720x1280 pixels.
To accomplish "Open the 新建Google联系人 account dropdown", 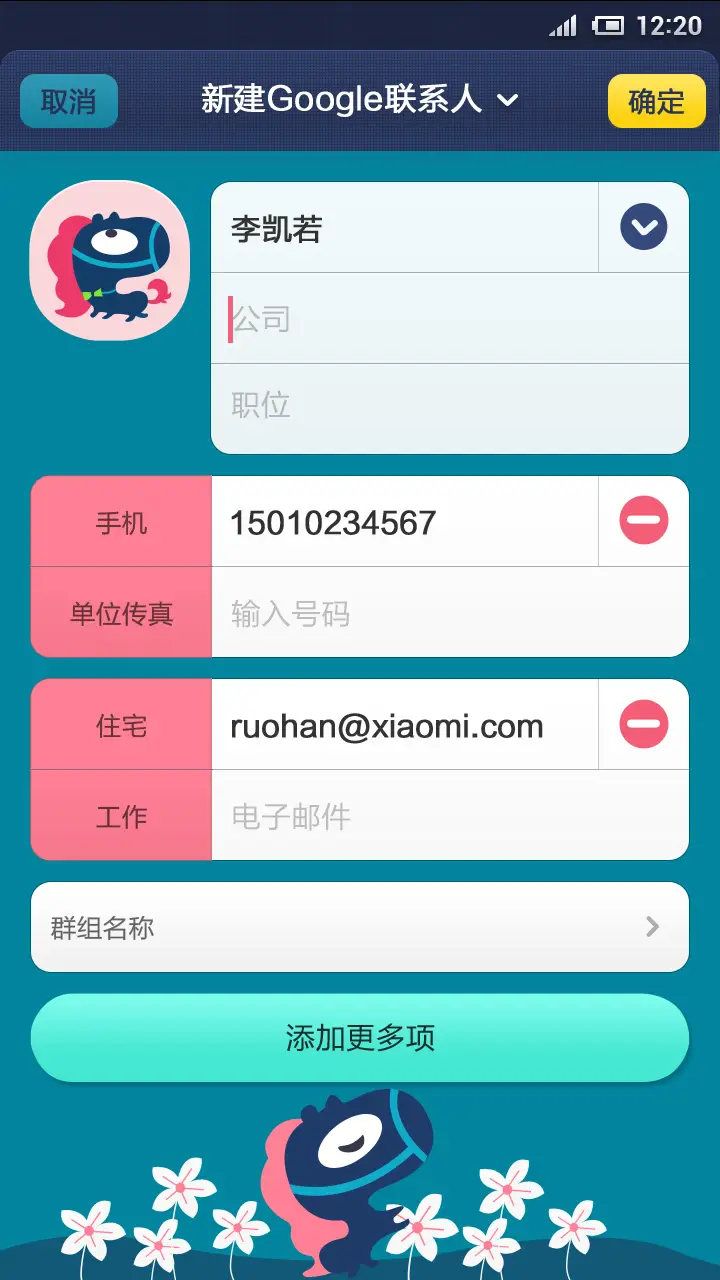I will [360, 100].
